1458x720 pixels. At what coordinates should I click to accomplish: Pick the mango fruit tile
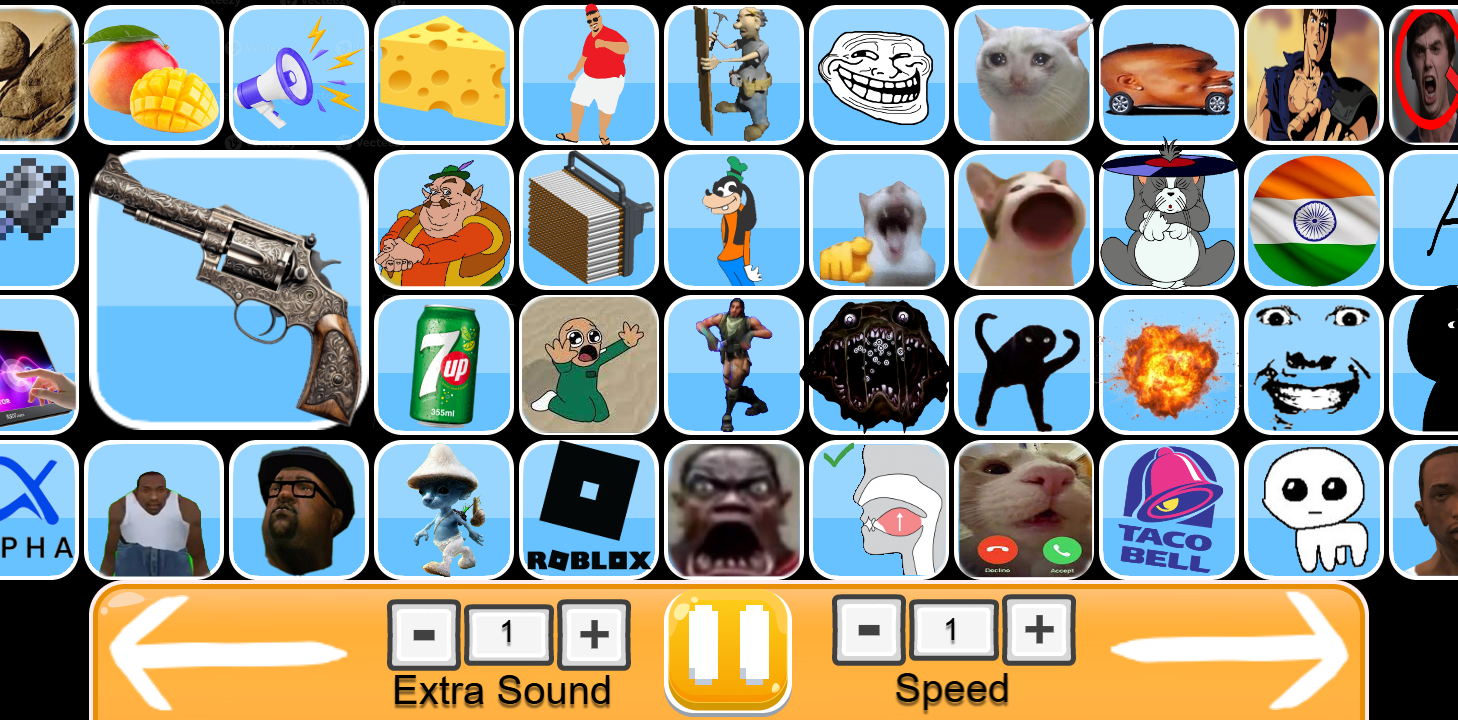click(x=154, y=75)
